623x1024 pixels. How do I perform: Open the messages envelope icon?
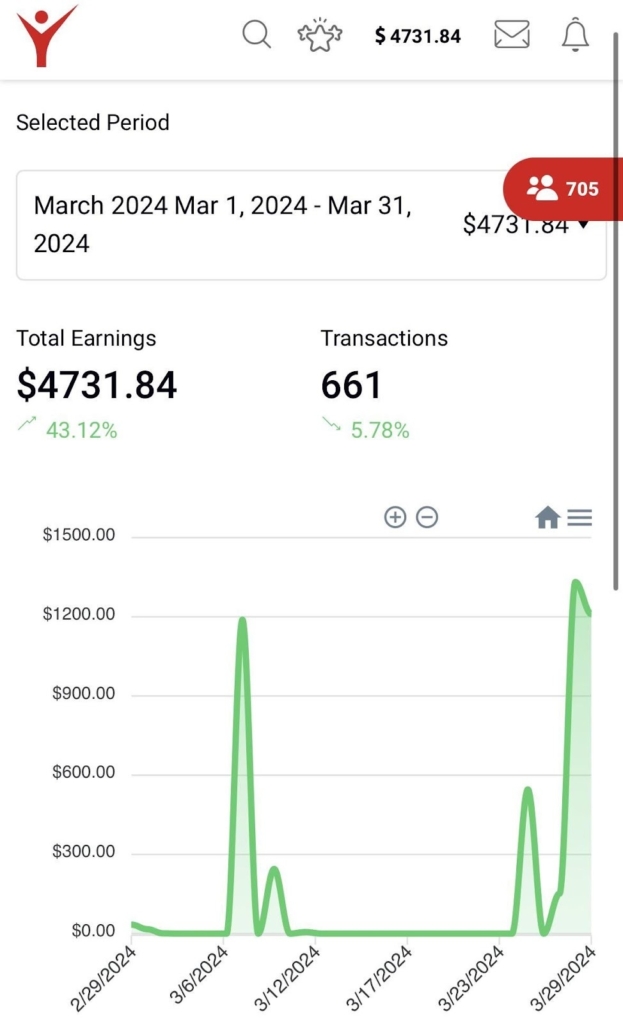click(x=512, y=35)
